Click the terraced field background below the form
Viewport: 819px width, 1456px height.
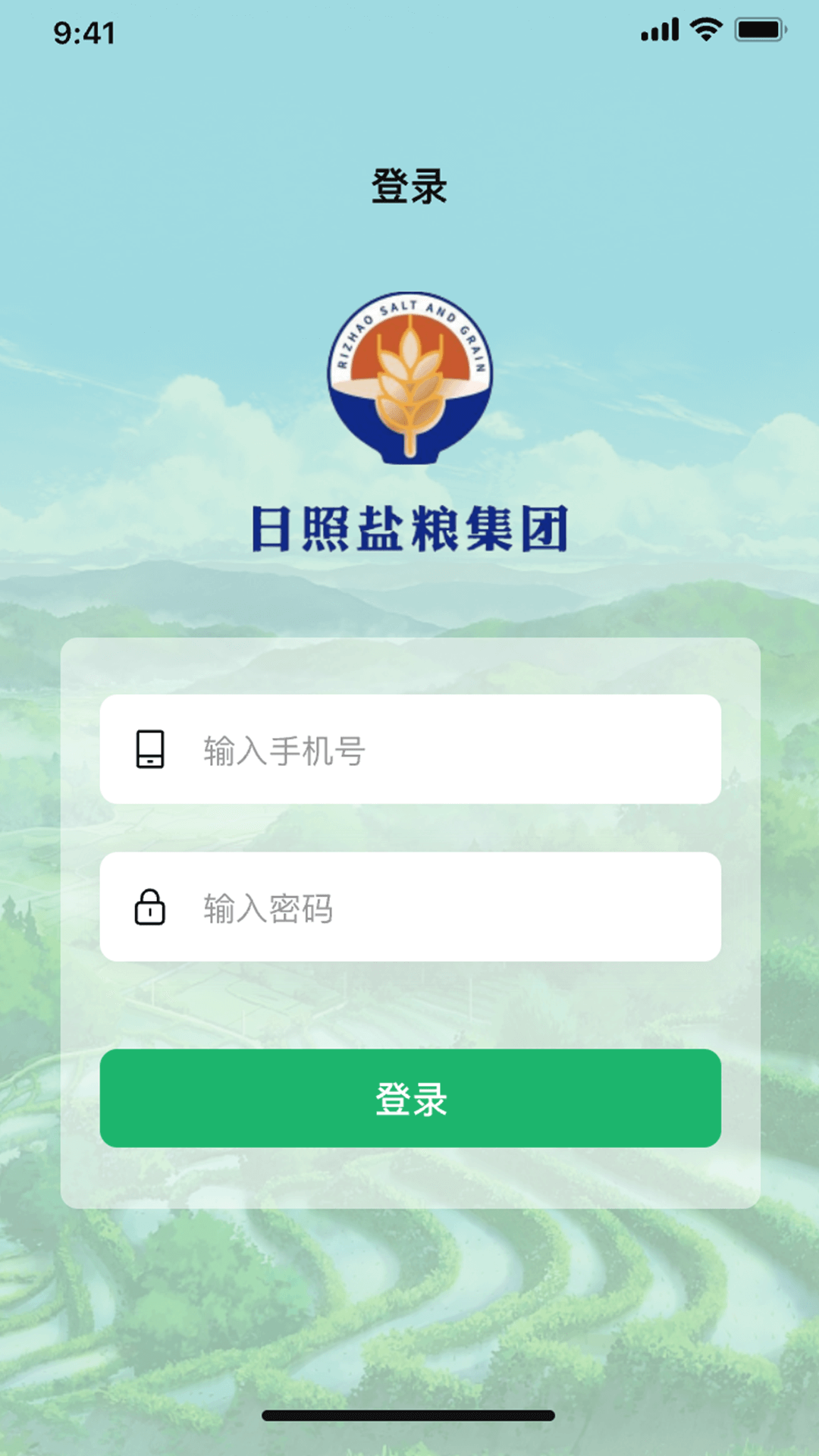[409, 1304]
